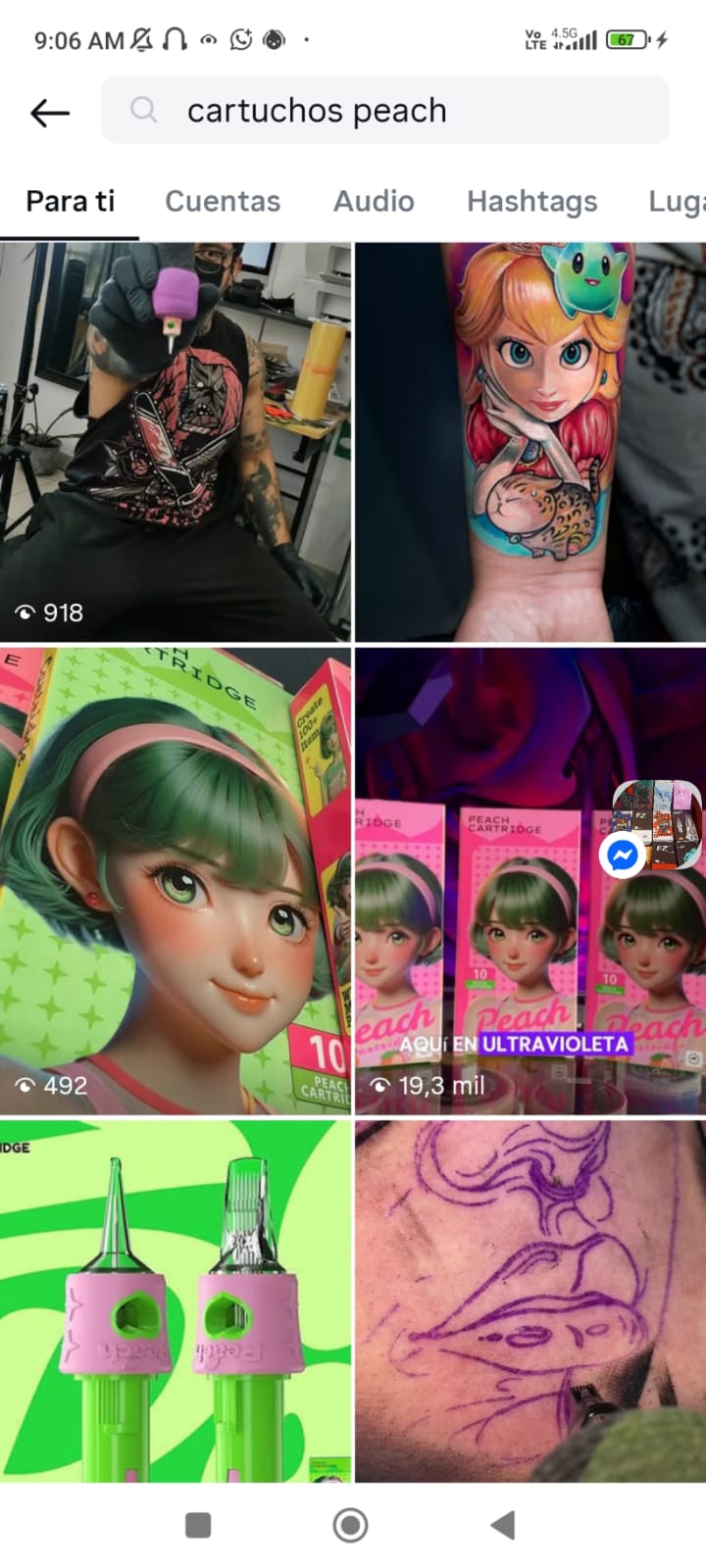The height and width of the screenshot is (1568, 706).
Task: Open the purple lips stencil post
Action: click(x=530, y=1300)
